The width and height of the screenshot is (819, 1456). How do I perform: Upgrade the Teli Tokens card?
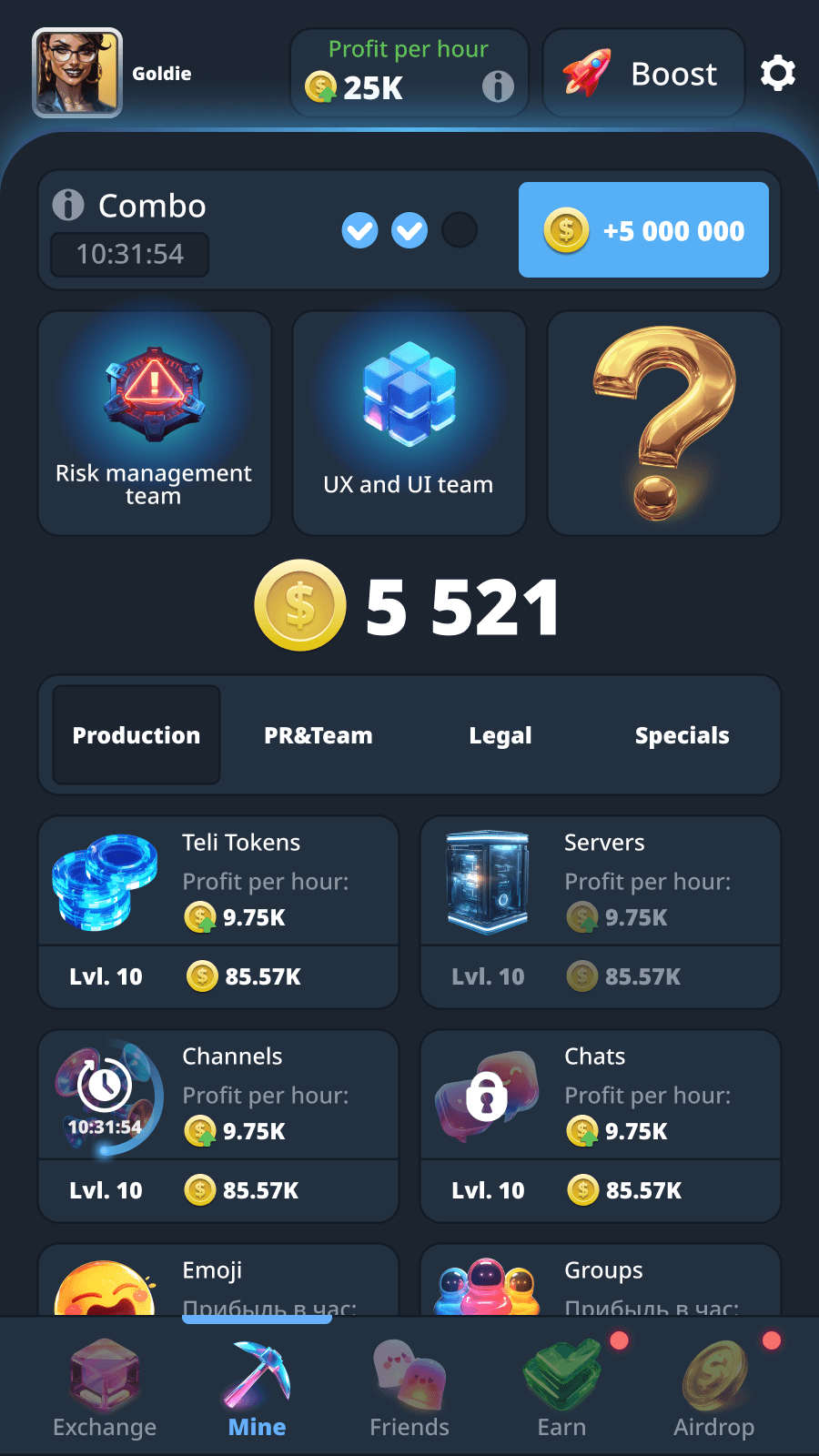pyautogui.click(x=218, y=912)
